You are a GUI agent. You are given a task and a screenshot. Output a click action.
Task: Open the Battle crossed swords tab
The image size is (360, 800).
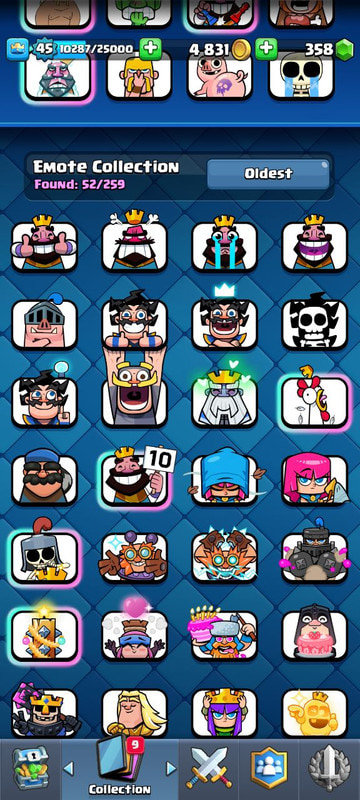point(208,768)
